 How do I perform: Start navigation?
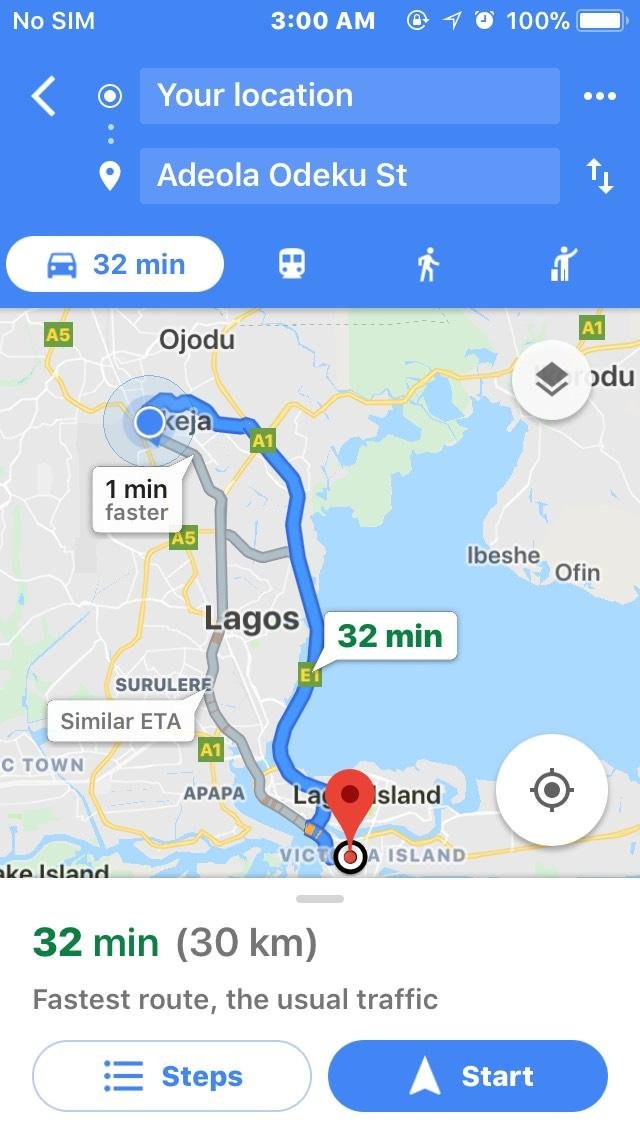pyautogui.click(x=468, y=1076)
